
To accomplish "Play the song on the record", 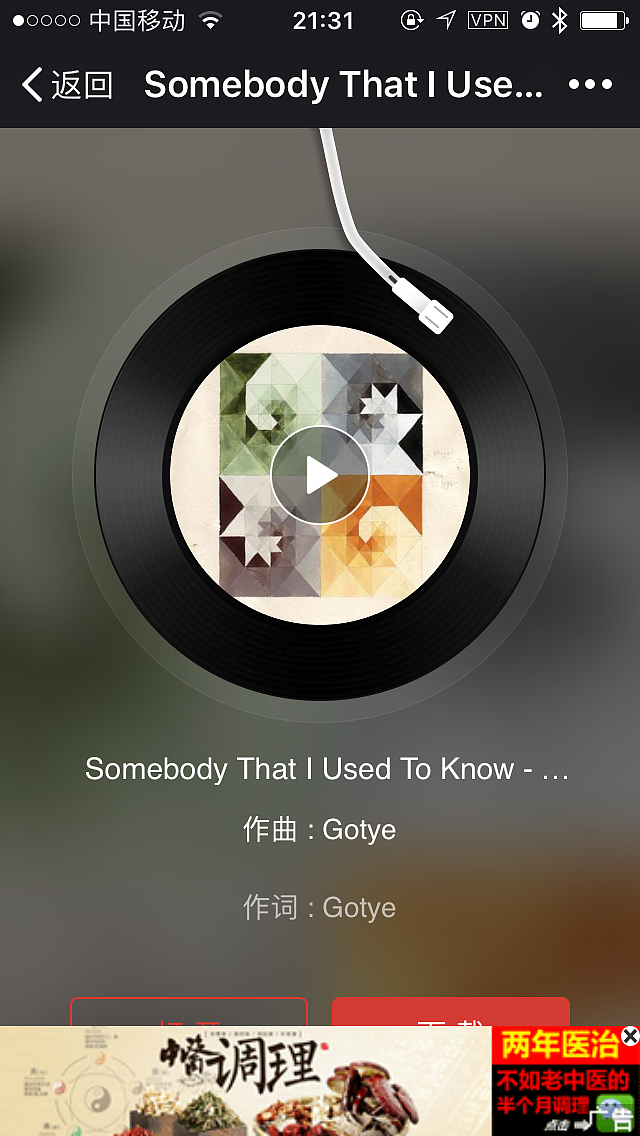I will click(x=320, y=475).
